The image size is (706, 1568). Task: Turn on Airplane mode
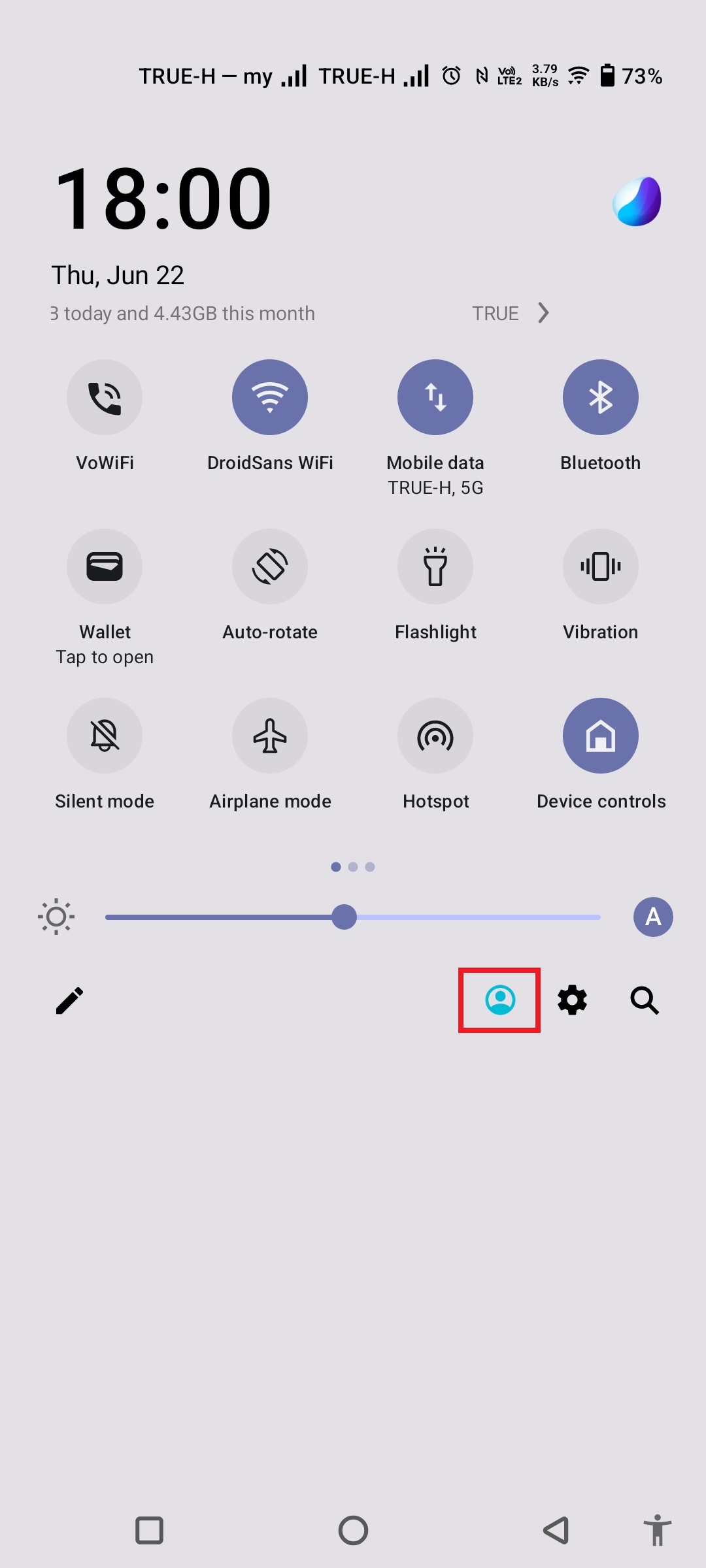(270, 736)
